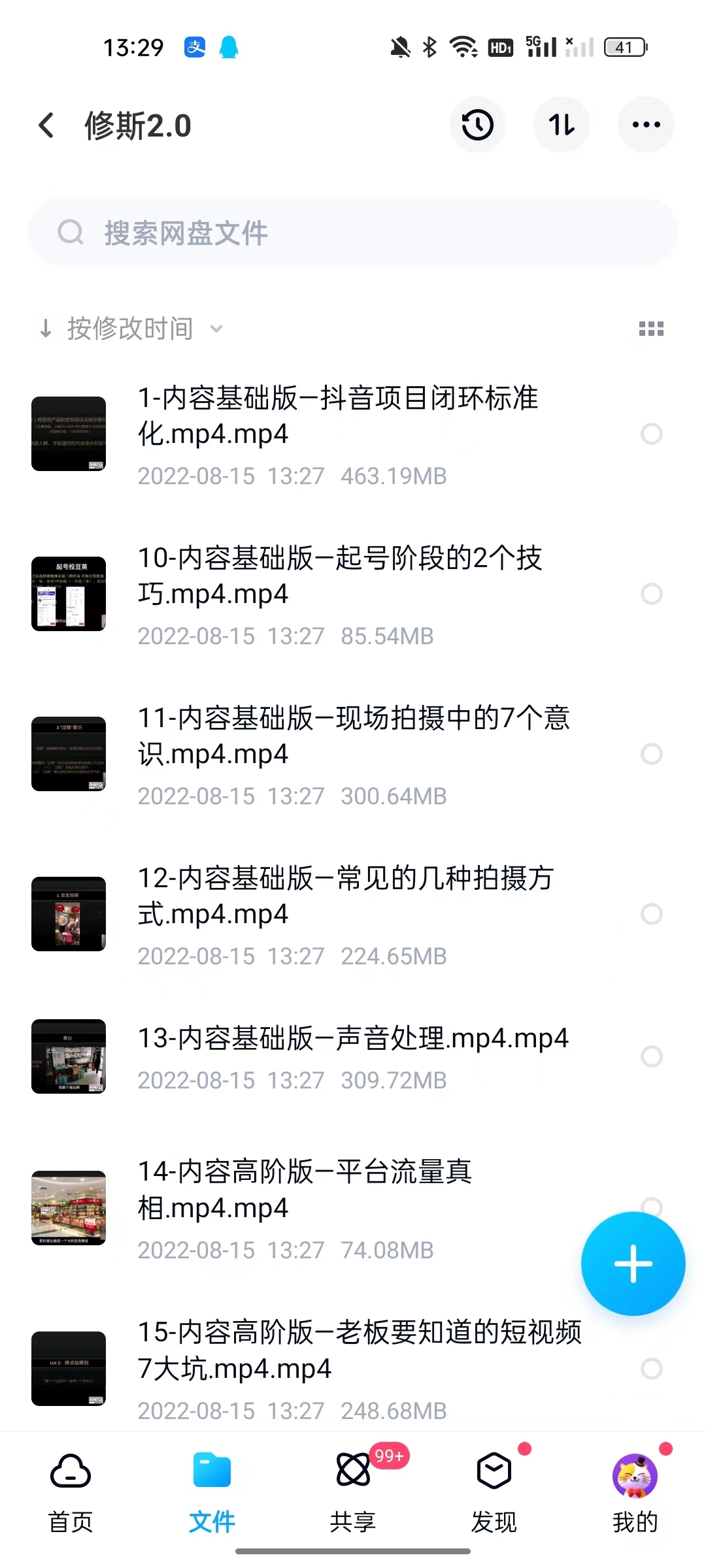Image resolution: width=706 pixels, height=1568 pixels.
Task: Open the transfer list arrows icon
Action: [562, 125]
